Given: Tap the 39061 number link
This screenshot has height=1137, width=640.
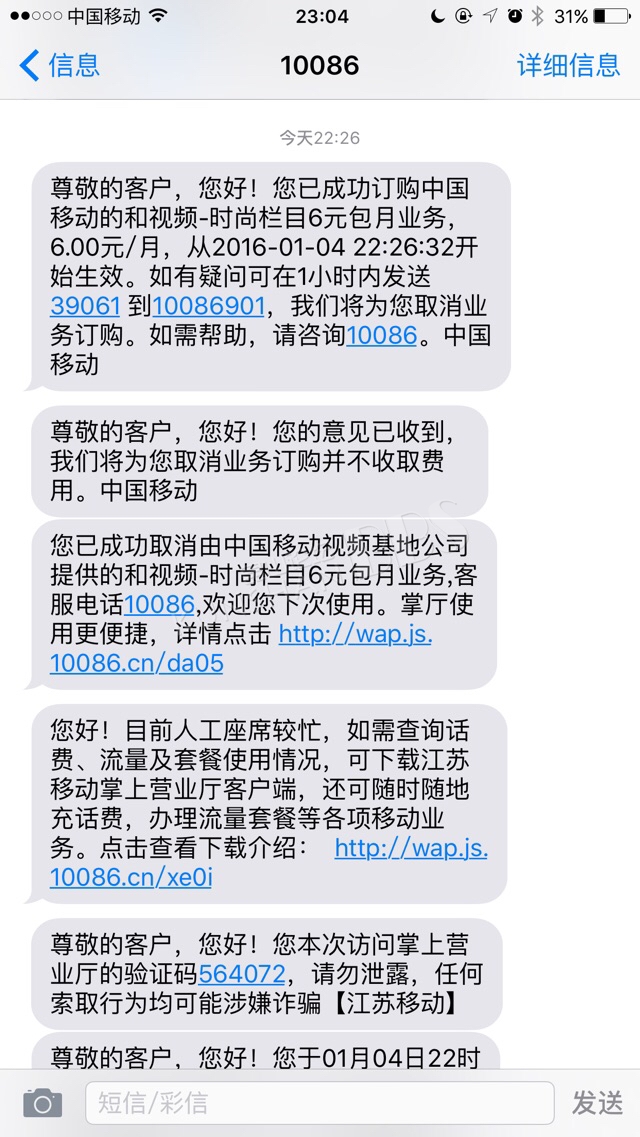Looking at the screenshot, I should (85, 306).
